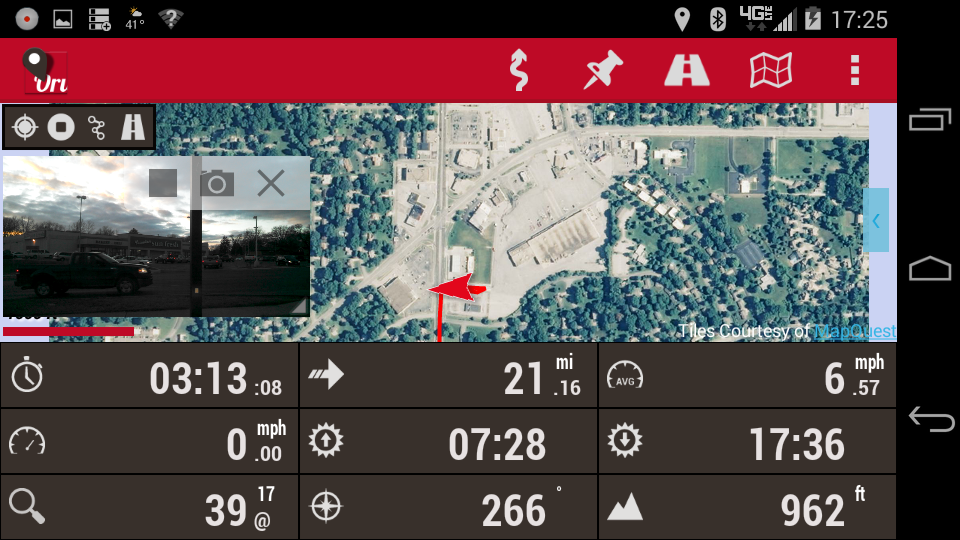This screenshot has height=540, width=960.
Task: Tap the pushpin waypoint icon
Action: pos(603,70)
